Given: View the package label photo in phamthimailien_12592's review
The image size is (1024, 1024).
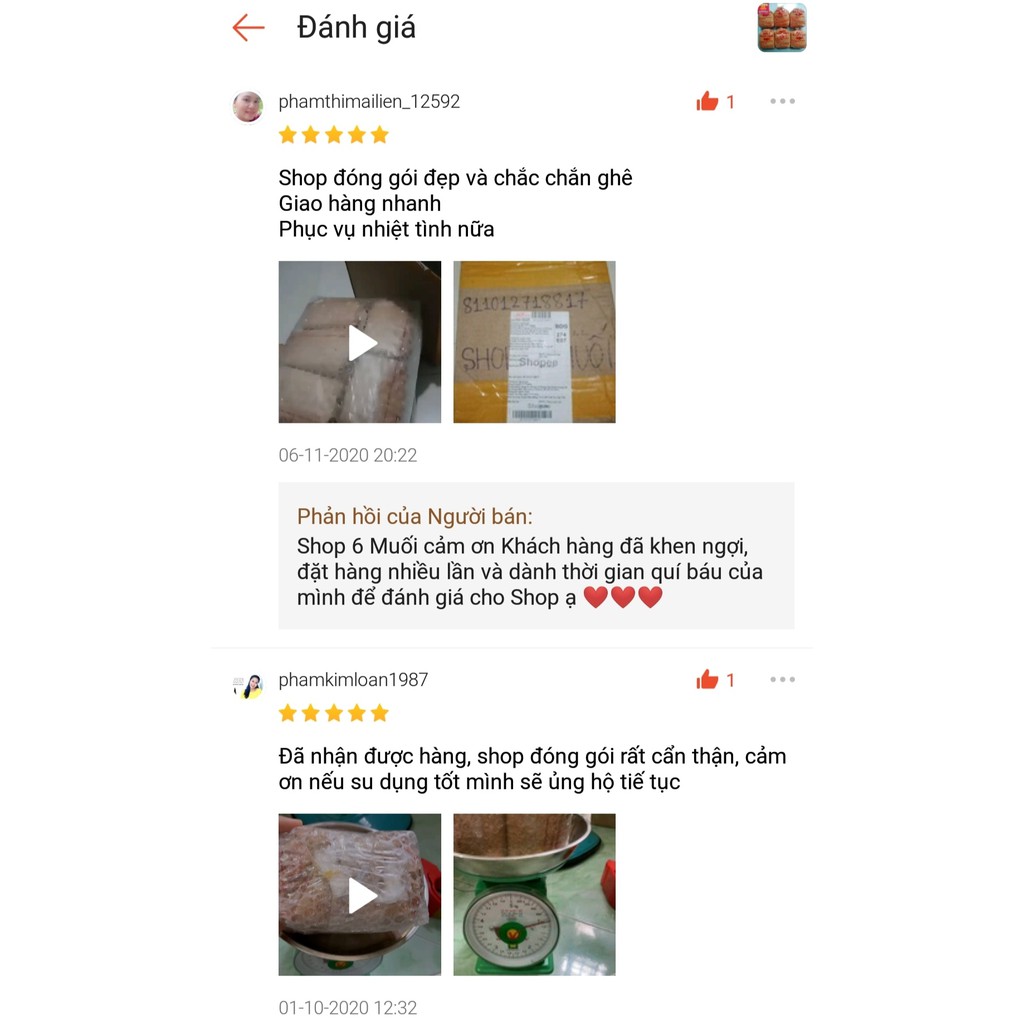Looking at the screenshot, I should pyautogui.click(x=534, y=342).
